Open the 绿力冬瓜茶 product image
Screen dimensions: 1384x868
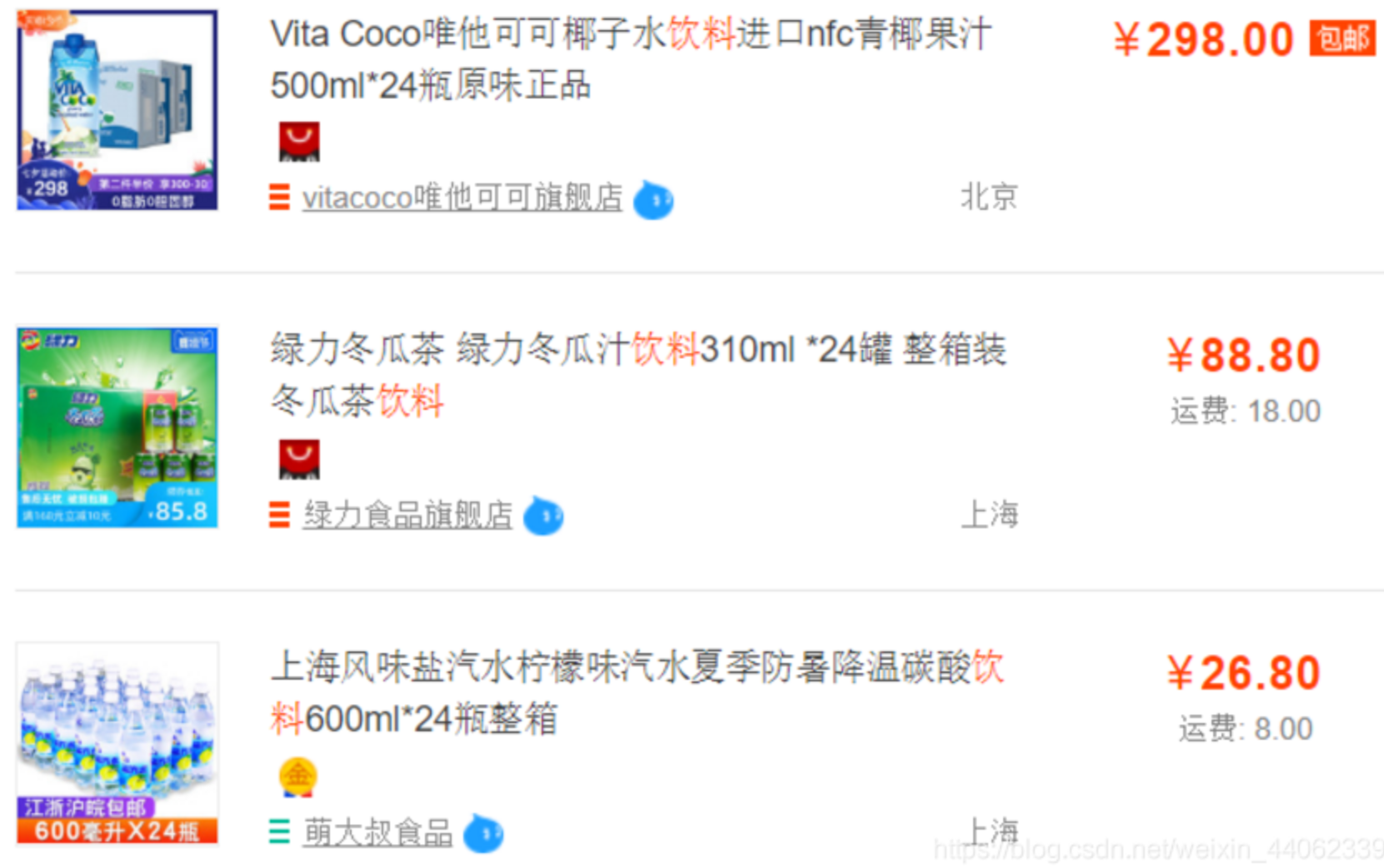point(117,427)
